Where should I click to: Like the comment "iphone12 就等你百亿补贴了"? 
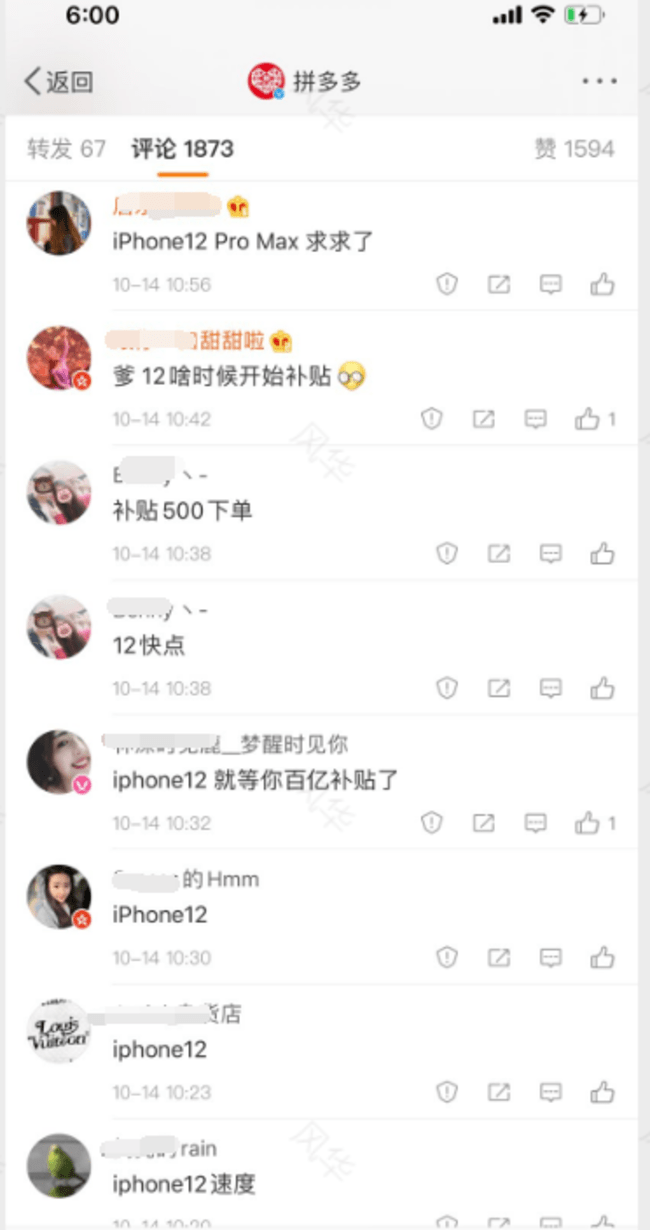[x=588, y=823]
